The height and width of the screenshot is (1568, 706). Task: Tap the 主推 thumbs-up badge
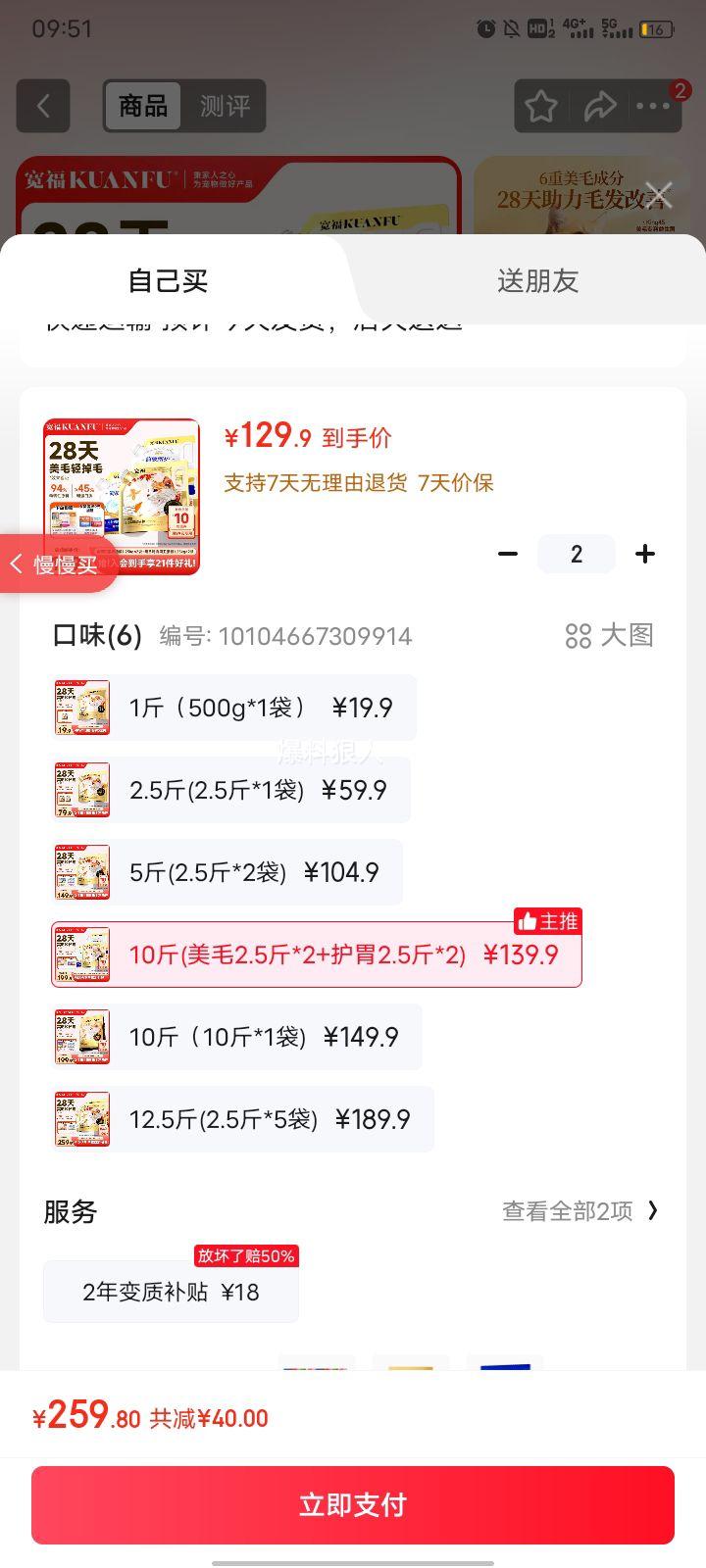tap(547, 921)
